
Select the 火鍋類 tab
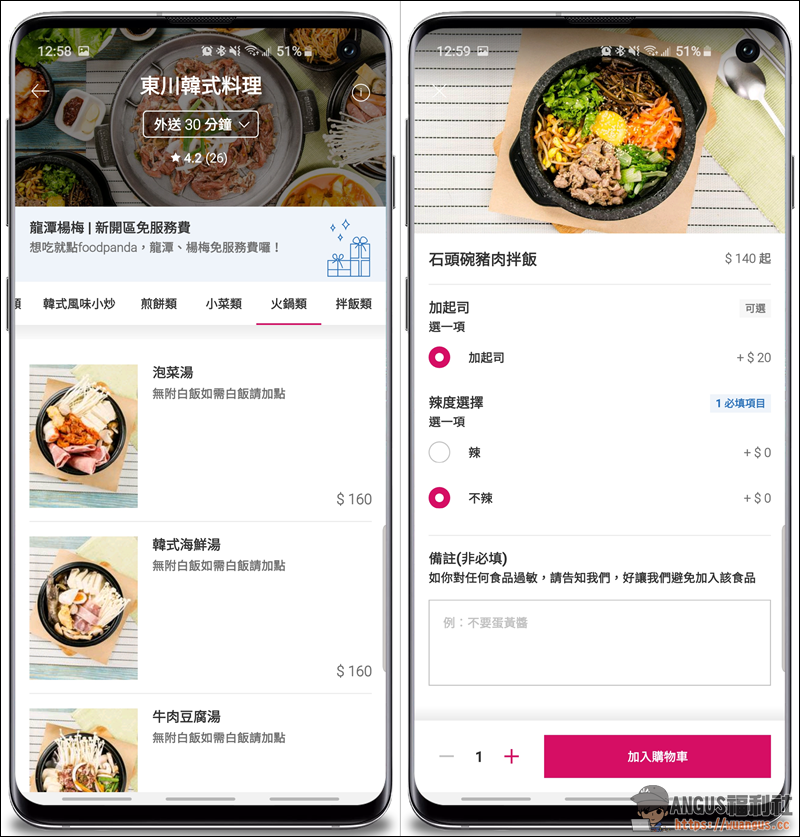(x=288, y=303)
